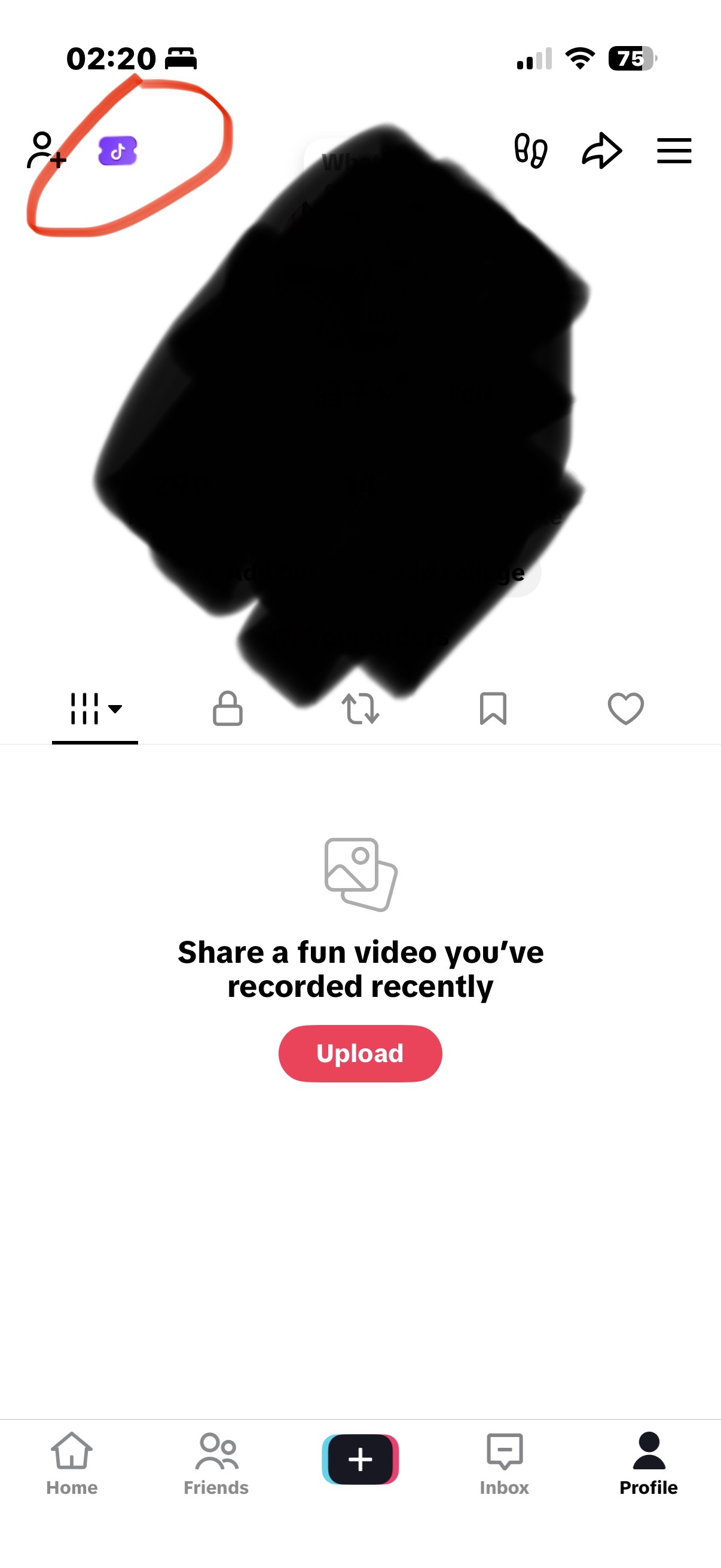721x1568 pixels.
Task: Share this profile
Action: (602, 150)
